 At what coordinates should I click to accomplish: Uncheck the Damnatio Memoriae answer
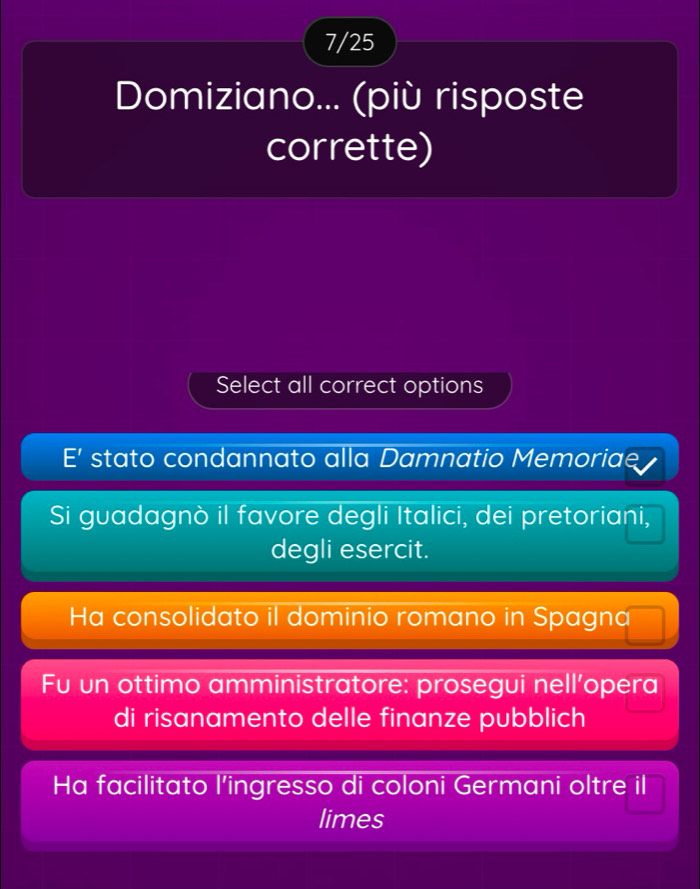[645, 465]
